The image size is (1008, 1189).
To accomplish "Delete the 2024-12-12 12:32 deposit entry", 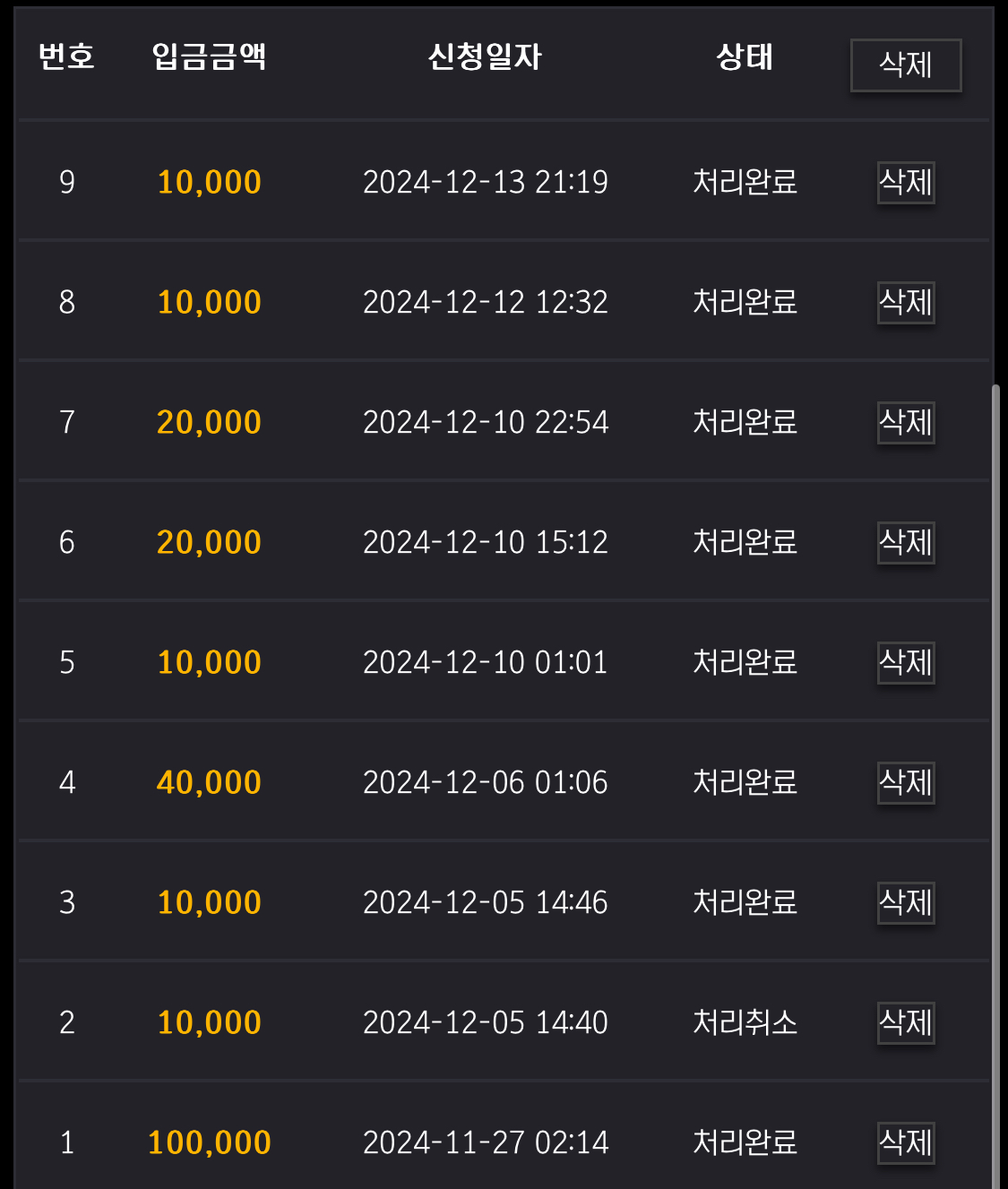I will [x=906, y=303].
